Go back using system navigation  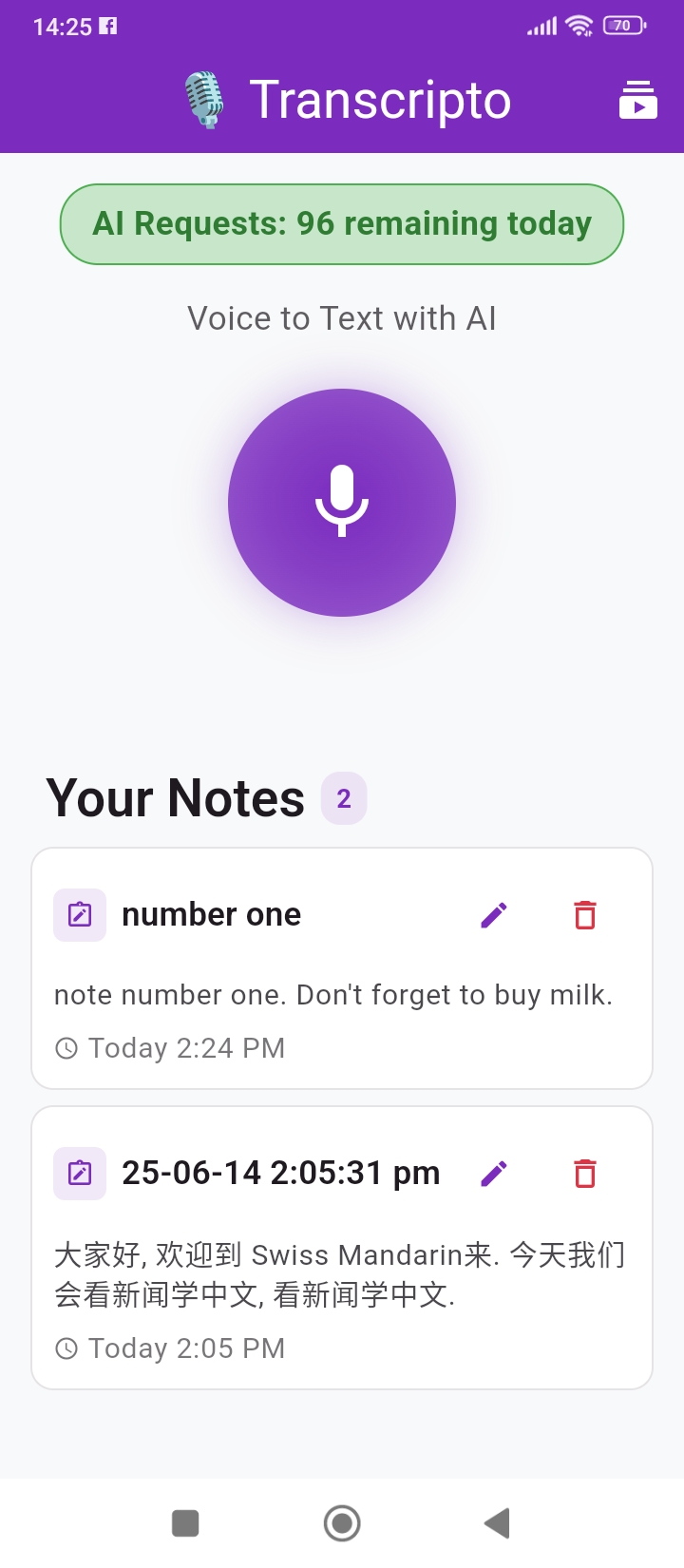point(497,1523)
